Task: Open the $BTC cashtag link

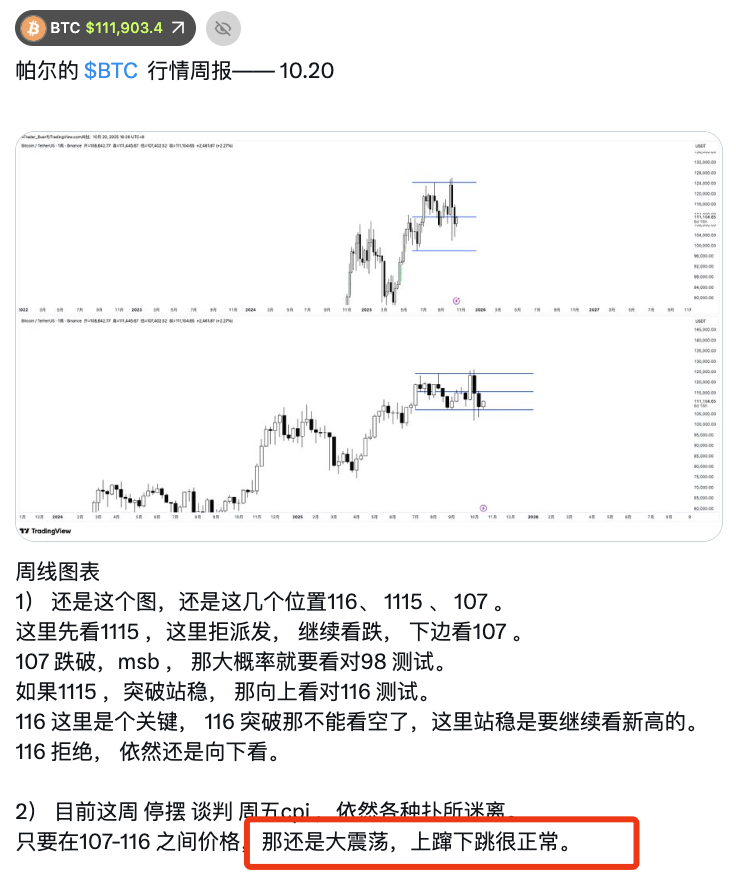Action: click(x=111, y=71)
